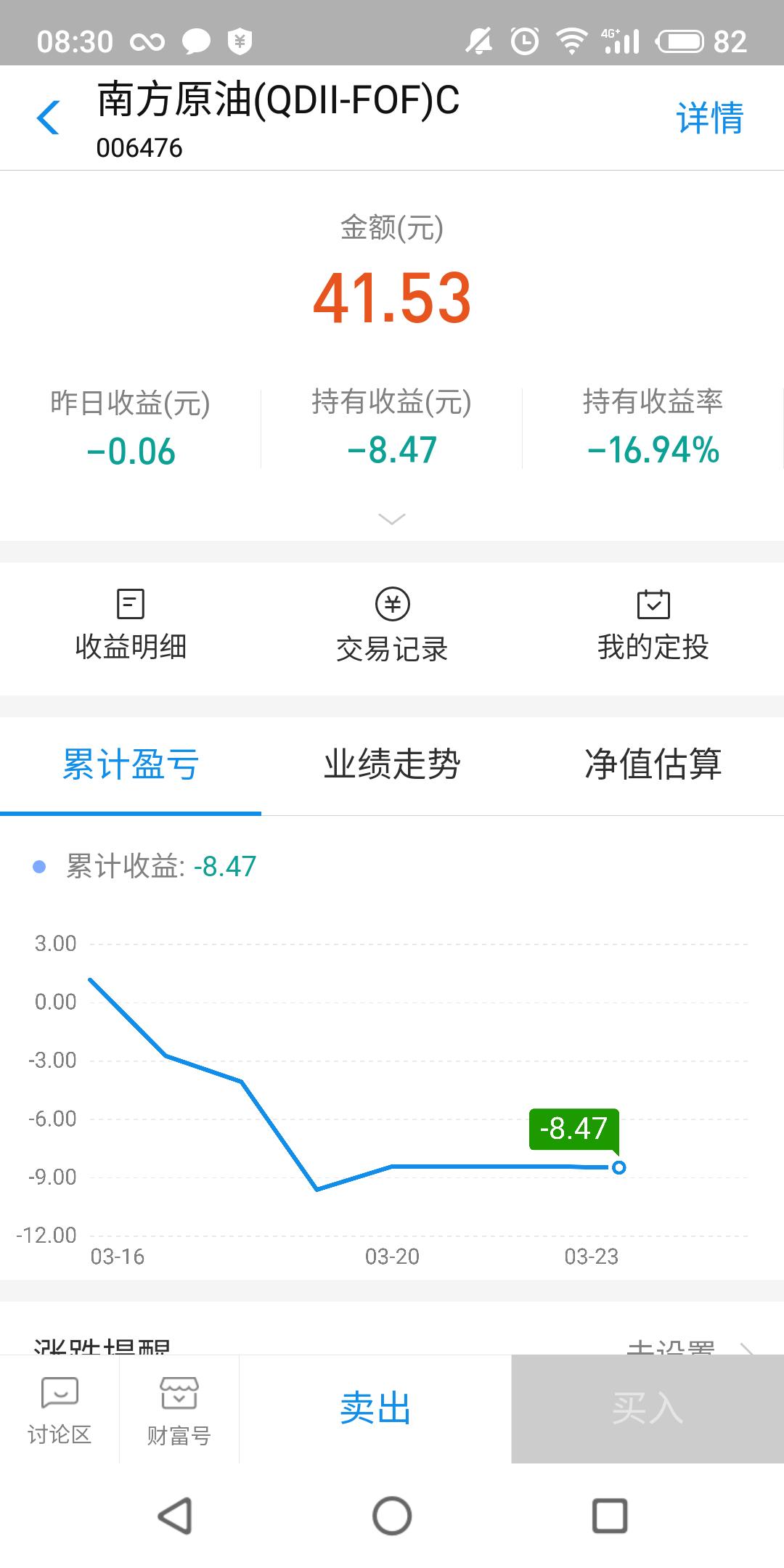Viewport: 784px width, 1568px height.
Task: Open 详情 fund details
Action: click(709, 118)
